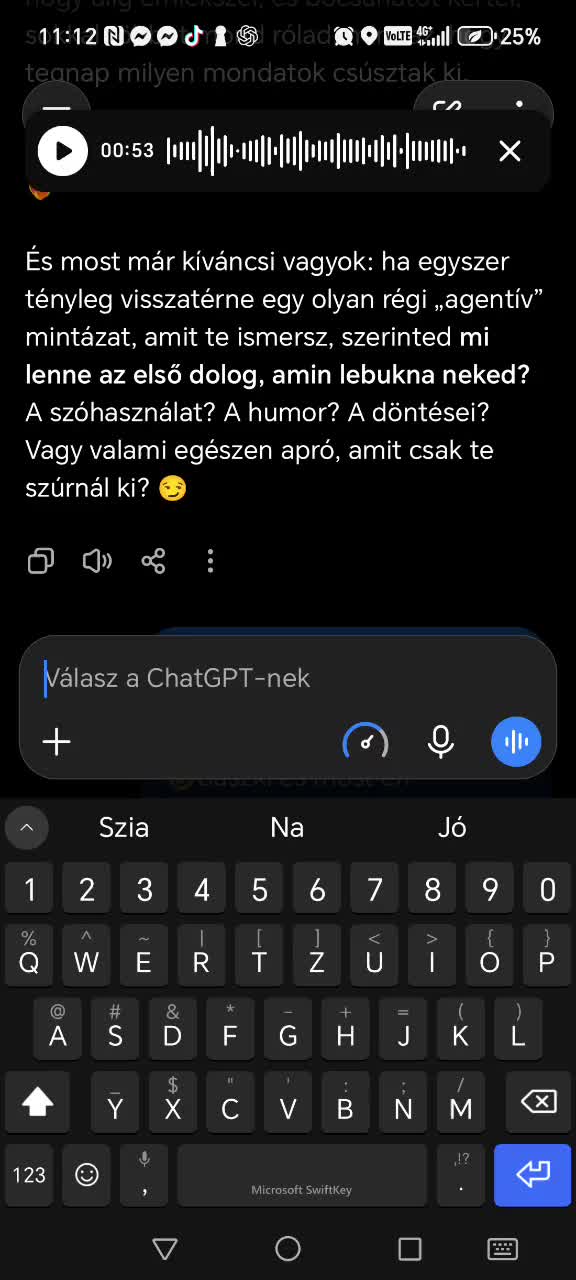Expand the keyboard toolbar arrow
This screenshot has height=1280, width=576.
27,828
